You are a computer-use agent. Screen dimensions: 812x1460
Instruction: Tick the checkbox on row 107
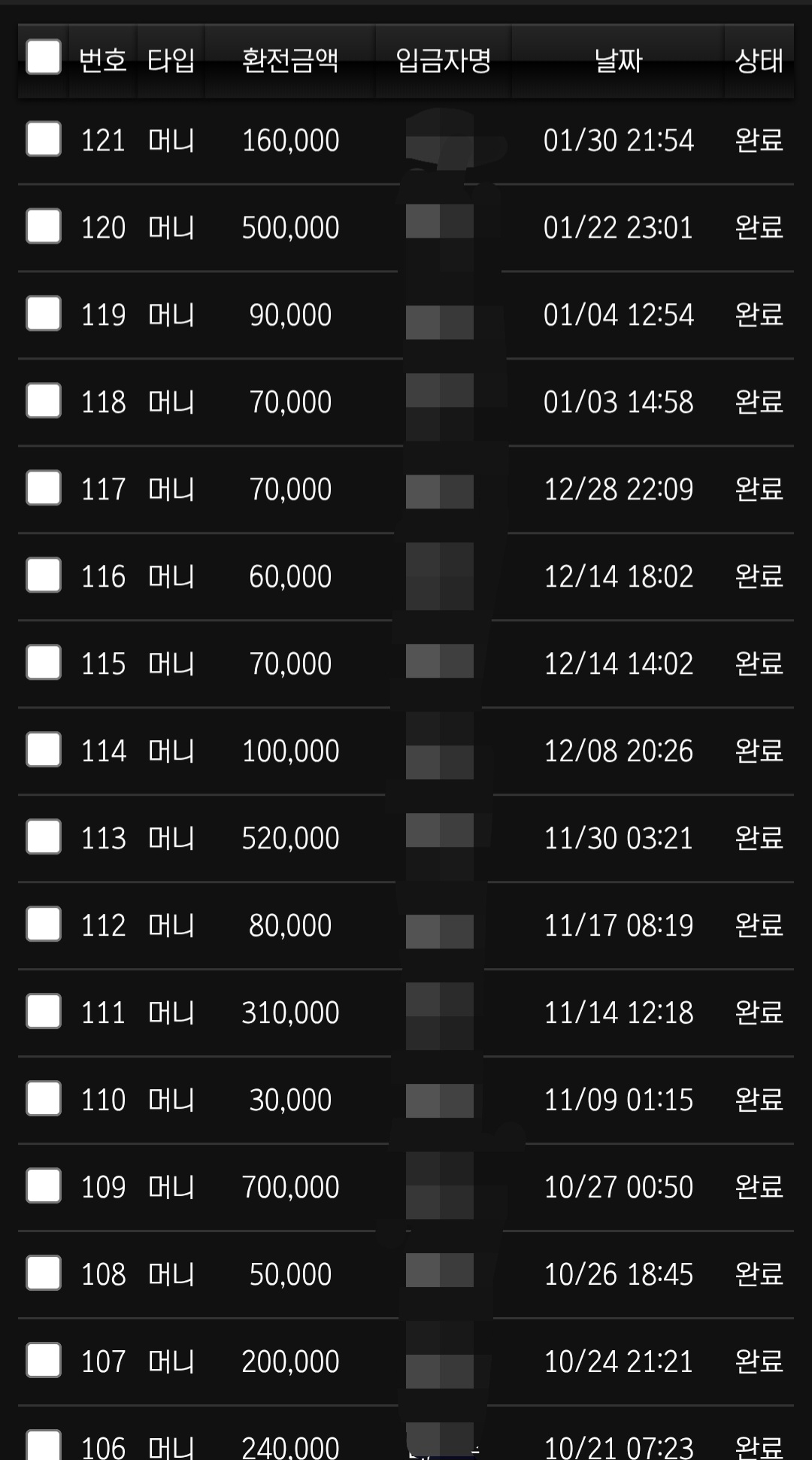pos(44,1361)
